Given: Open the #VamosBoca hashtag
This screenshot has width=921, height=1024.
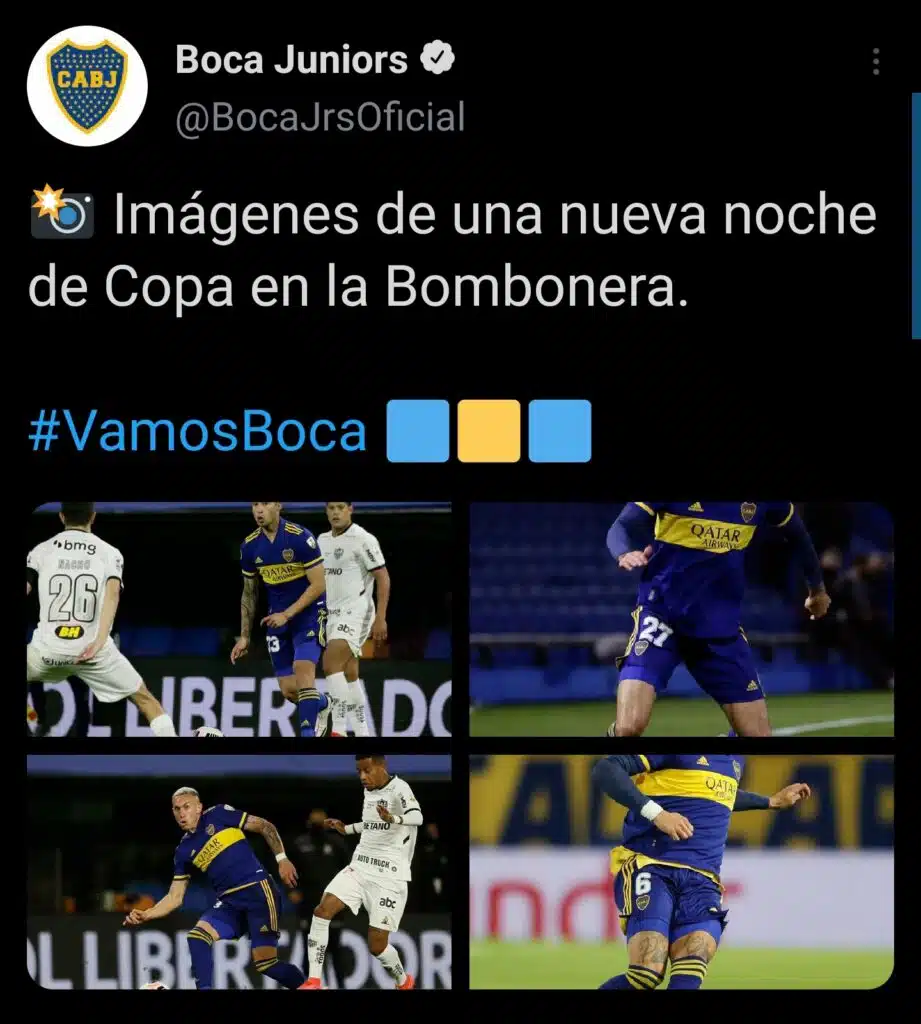Looking at the screenshot, I should [197, 432].
